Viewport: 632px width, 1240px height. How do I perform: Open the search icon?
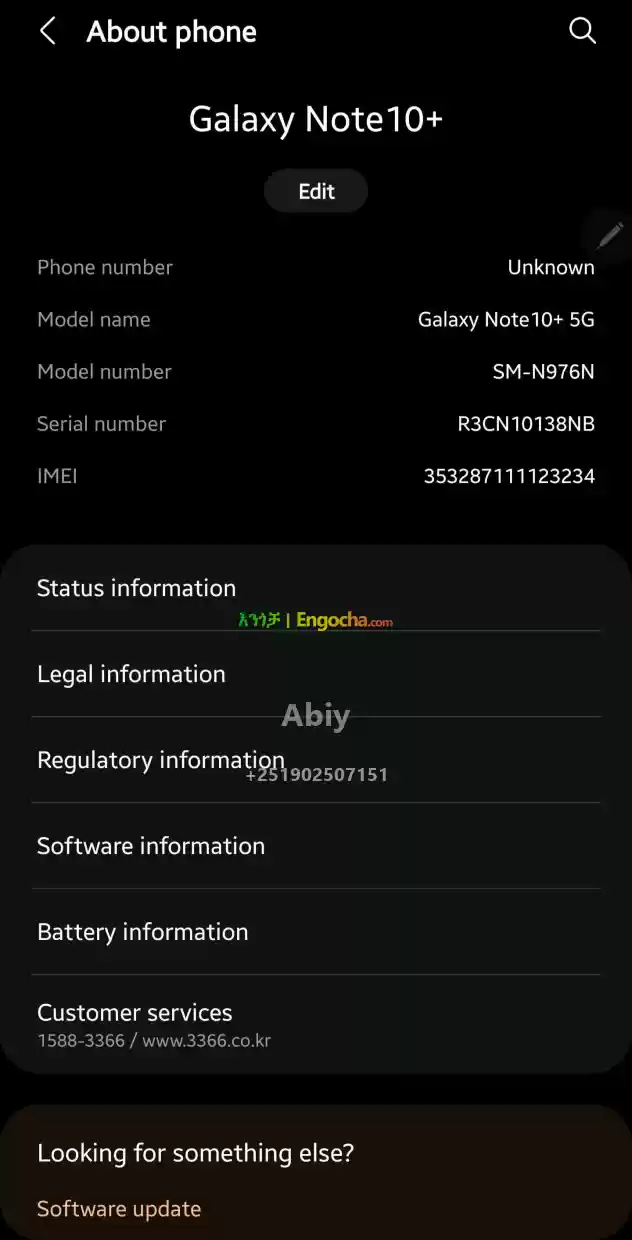pos(582,31)
